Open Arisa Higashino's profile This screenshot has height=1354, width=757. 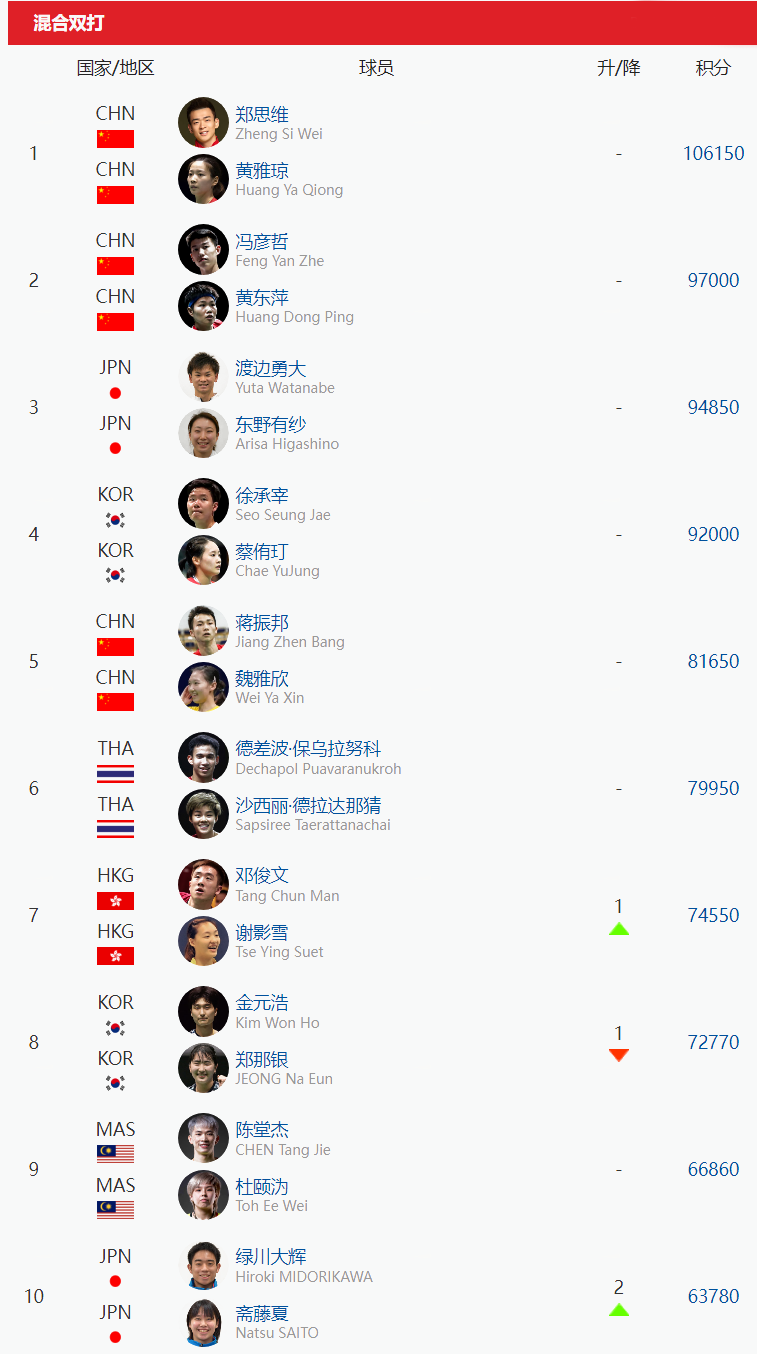[271, 425]
